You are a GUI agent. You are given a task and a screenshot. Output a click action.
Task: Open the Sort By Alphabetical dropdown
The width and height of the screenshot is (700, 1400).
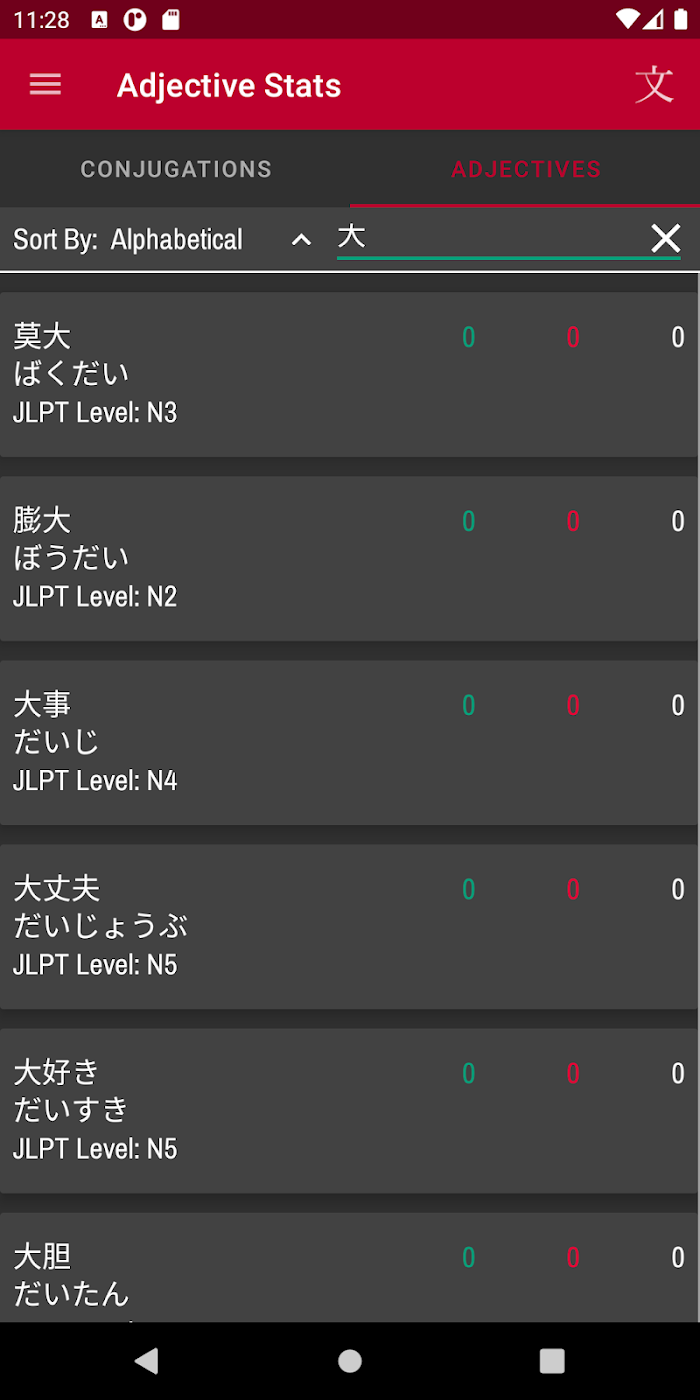pyautogui.click(x=128, y=240)
